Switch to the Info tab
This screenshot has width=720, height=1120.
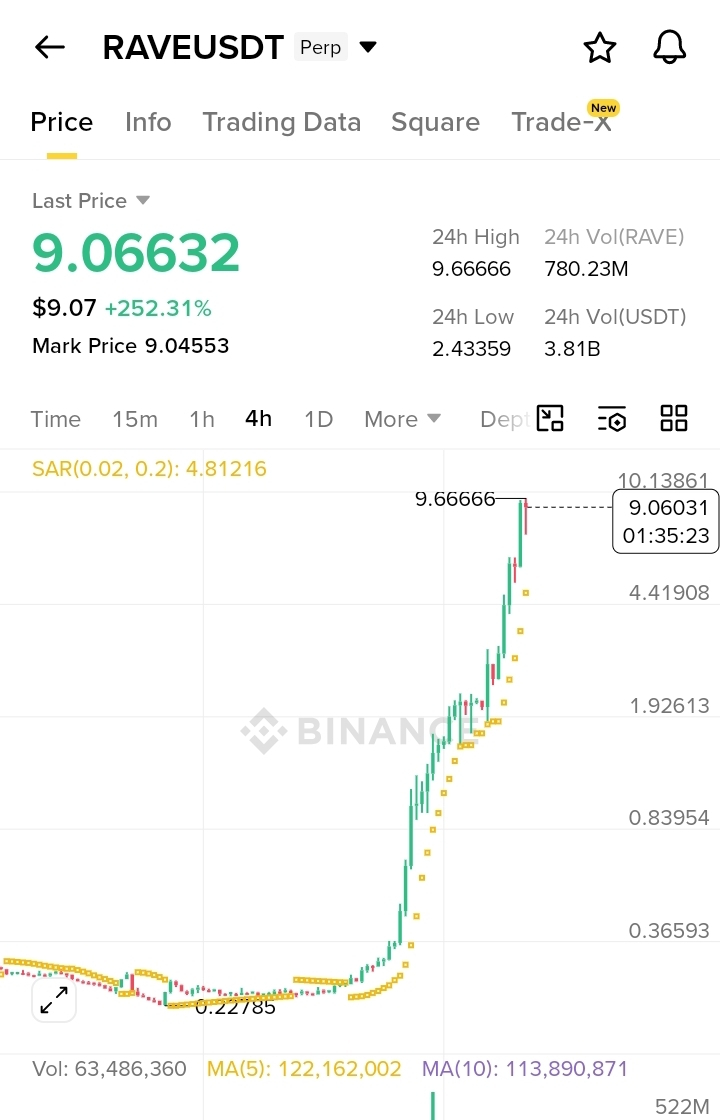(x=148, y=122)
